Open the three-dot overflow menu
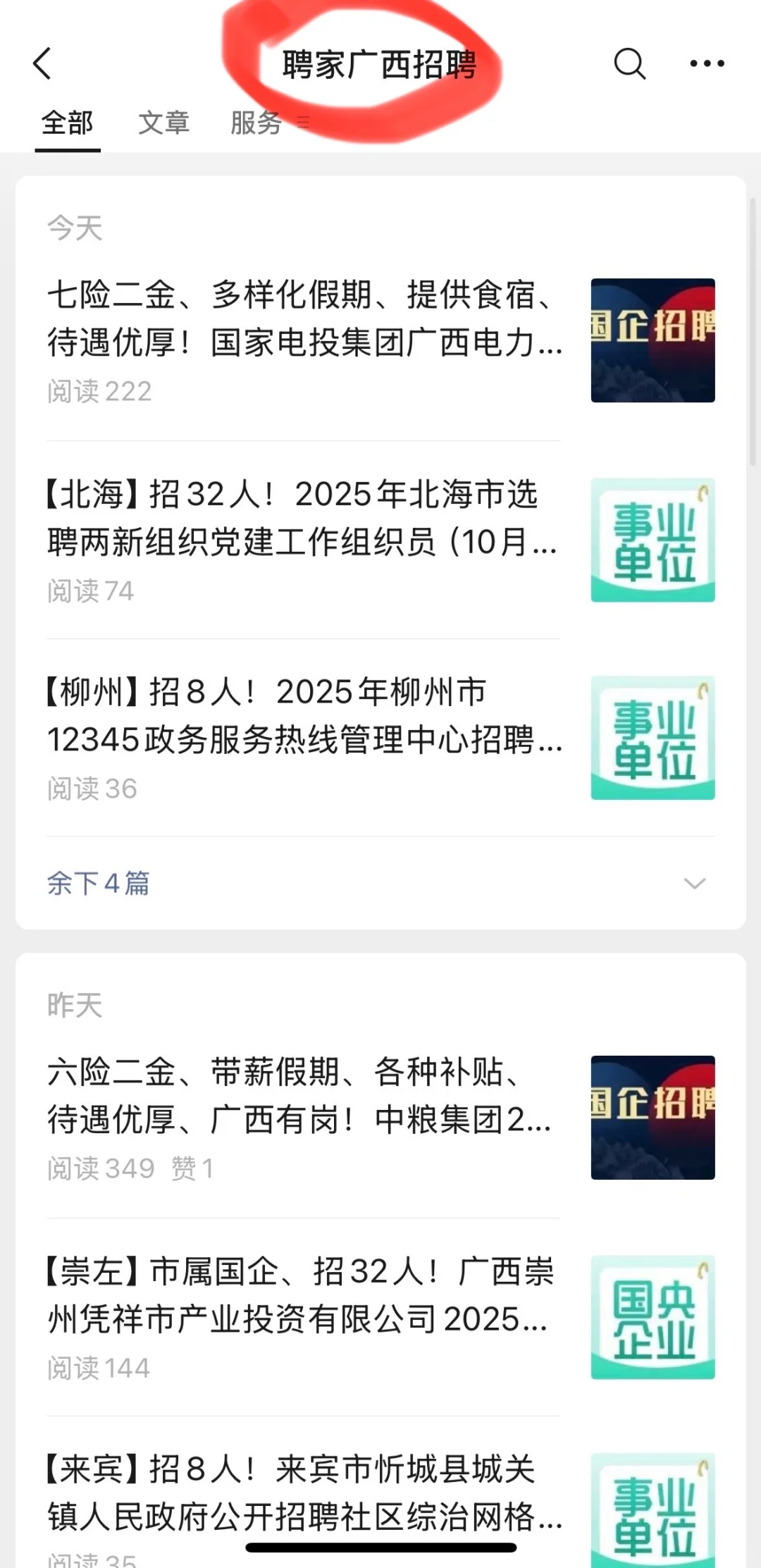This screenshot has width=761, height=1568. [707, 64]
